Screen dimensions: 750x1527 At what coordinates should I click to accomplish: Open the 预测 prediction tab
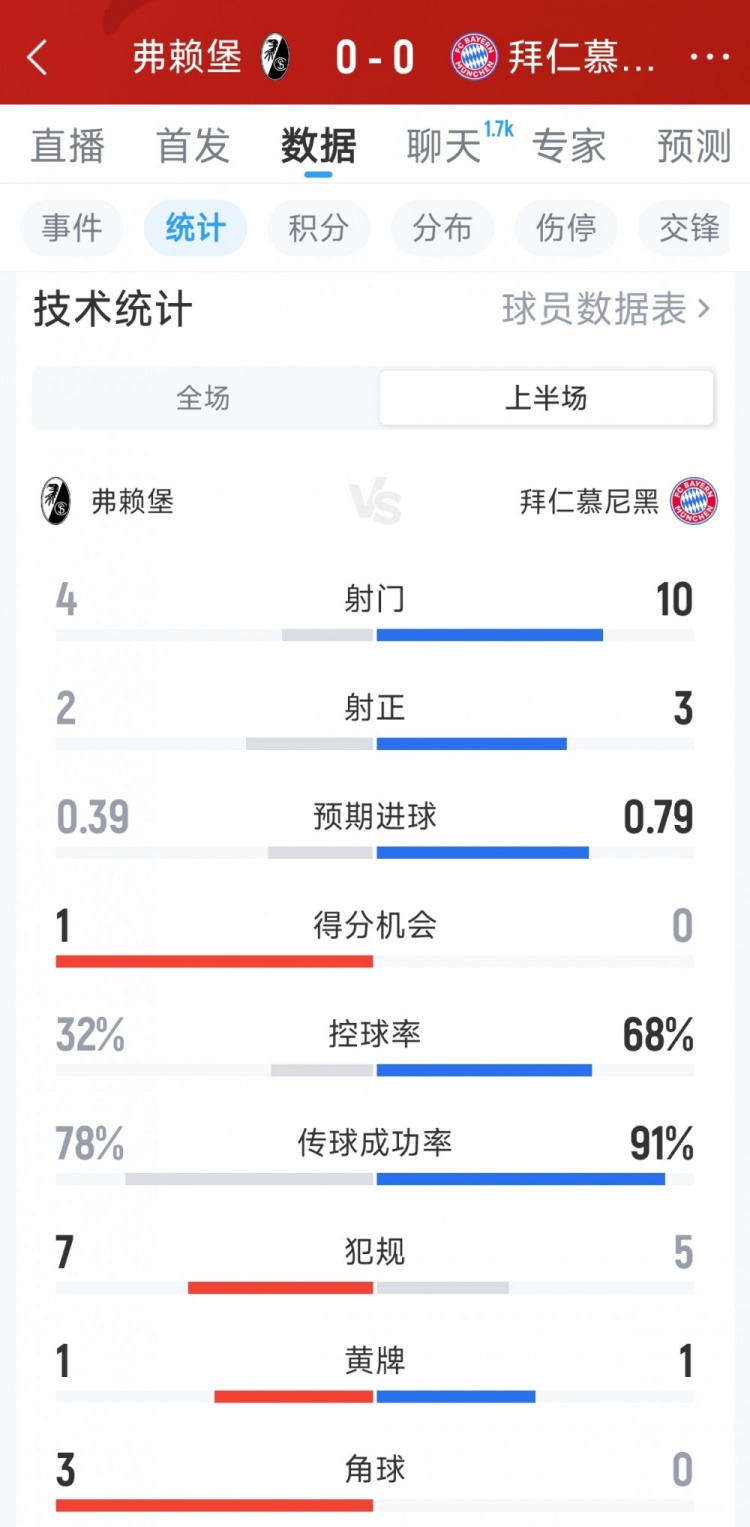pos(694,146)
